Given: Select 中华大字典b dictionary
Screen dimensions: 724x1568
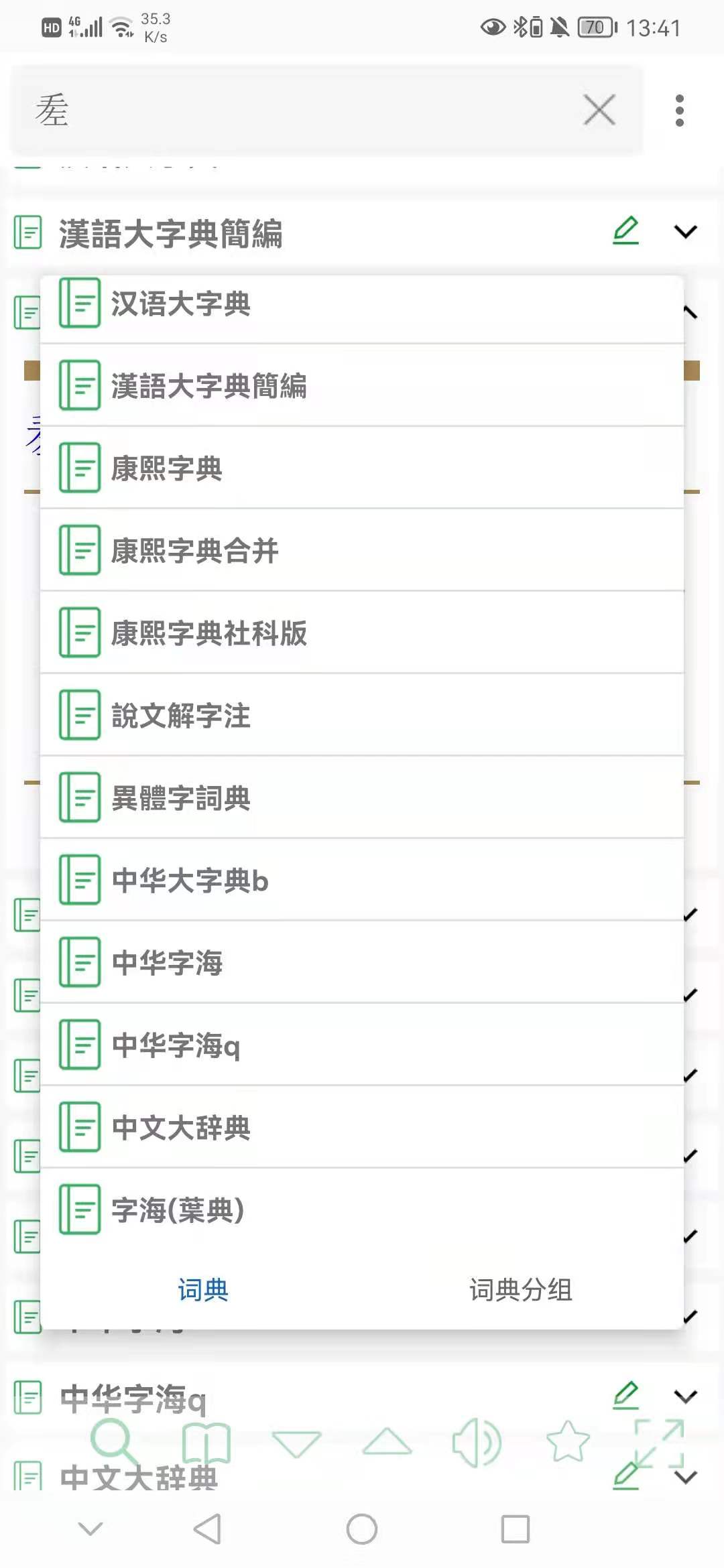Looking at the screenshot, I should click(362, 880).
